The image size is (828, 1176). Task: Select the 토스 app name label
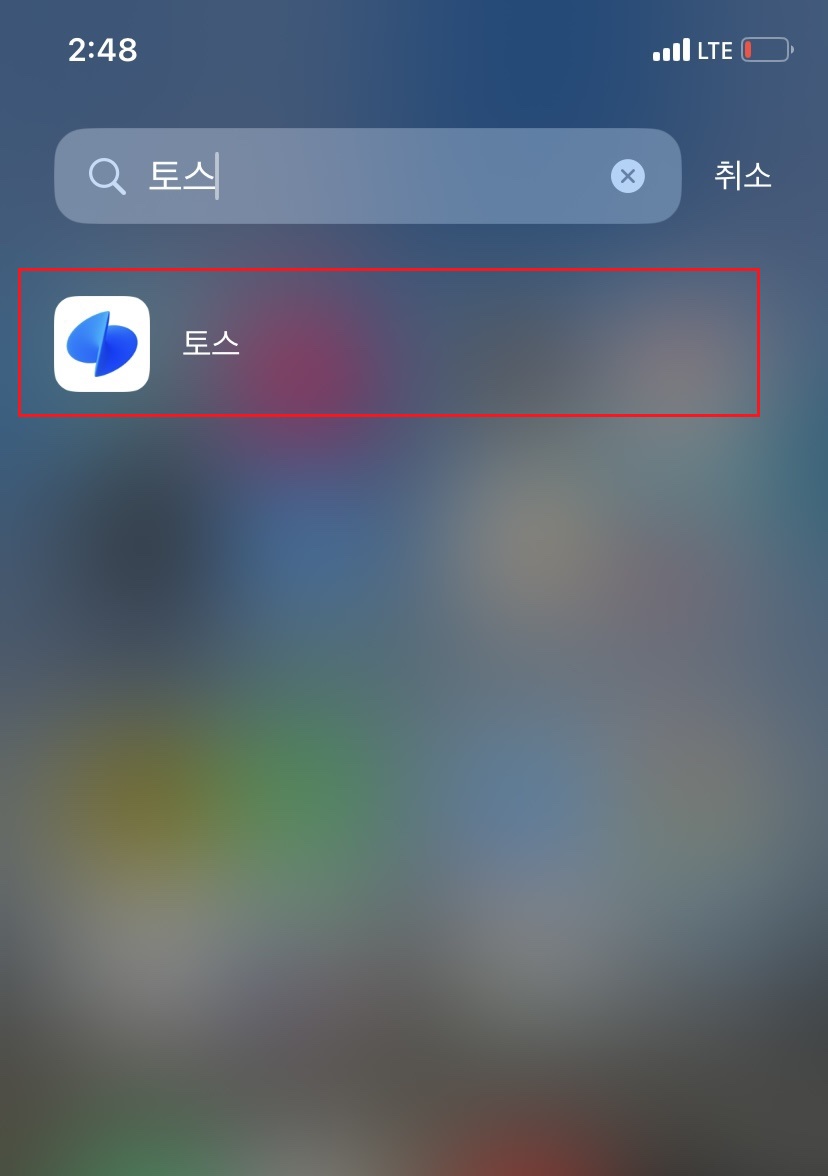click(x=211, y=344)
